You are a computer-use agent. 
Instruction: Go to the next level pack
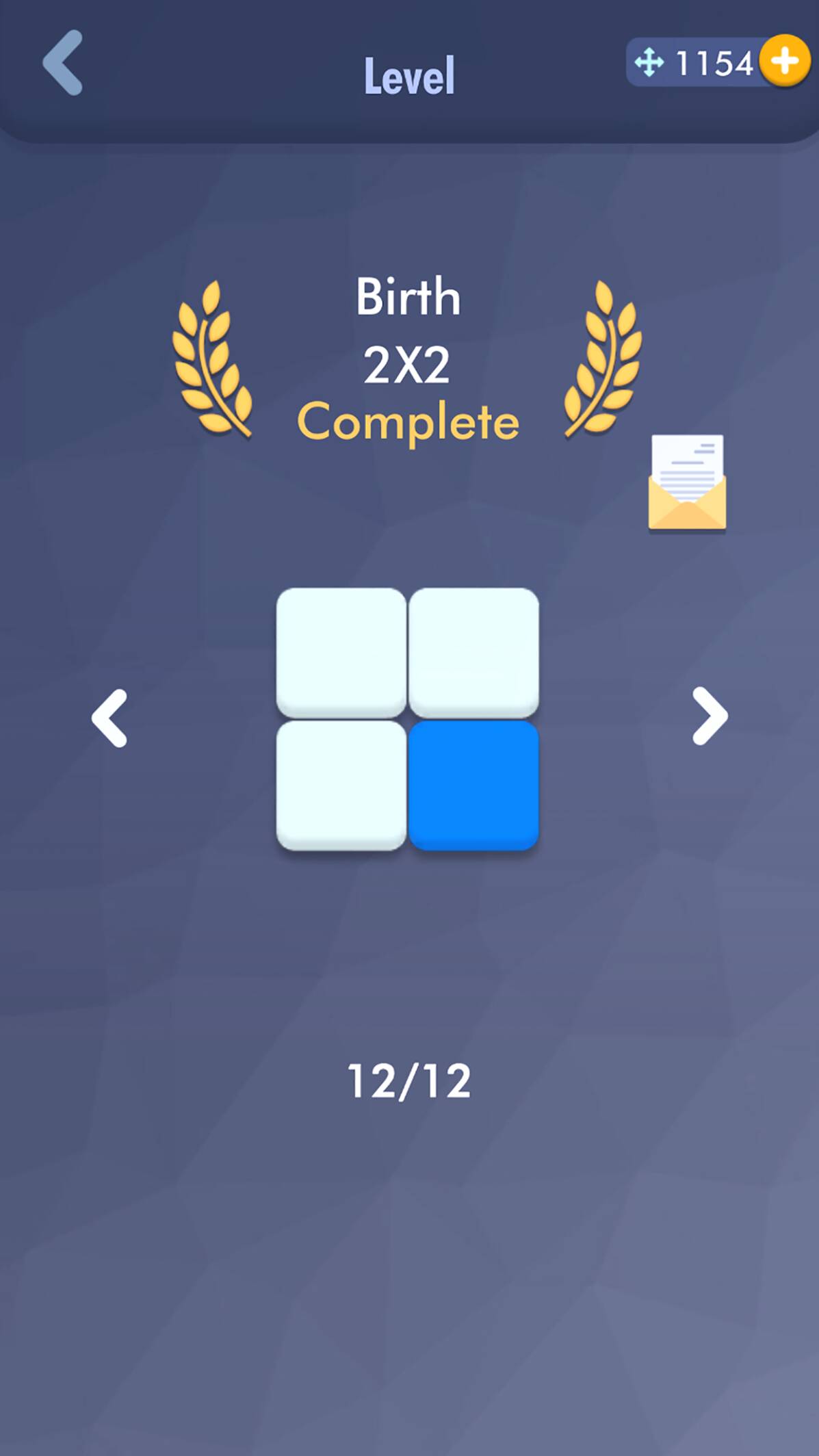pyautogui.click(x=710, y=716)
